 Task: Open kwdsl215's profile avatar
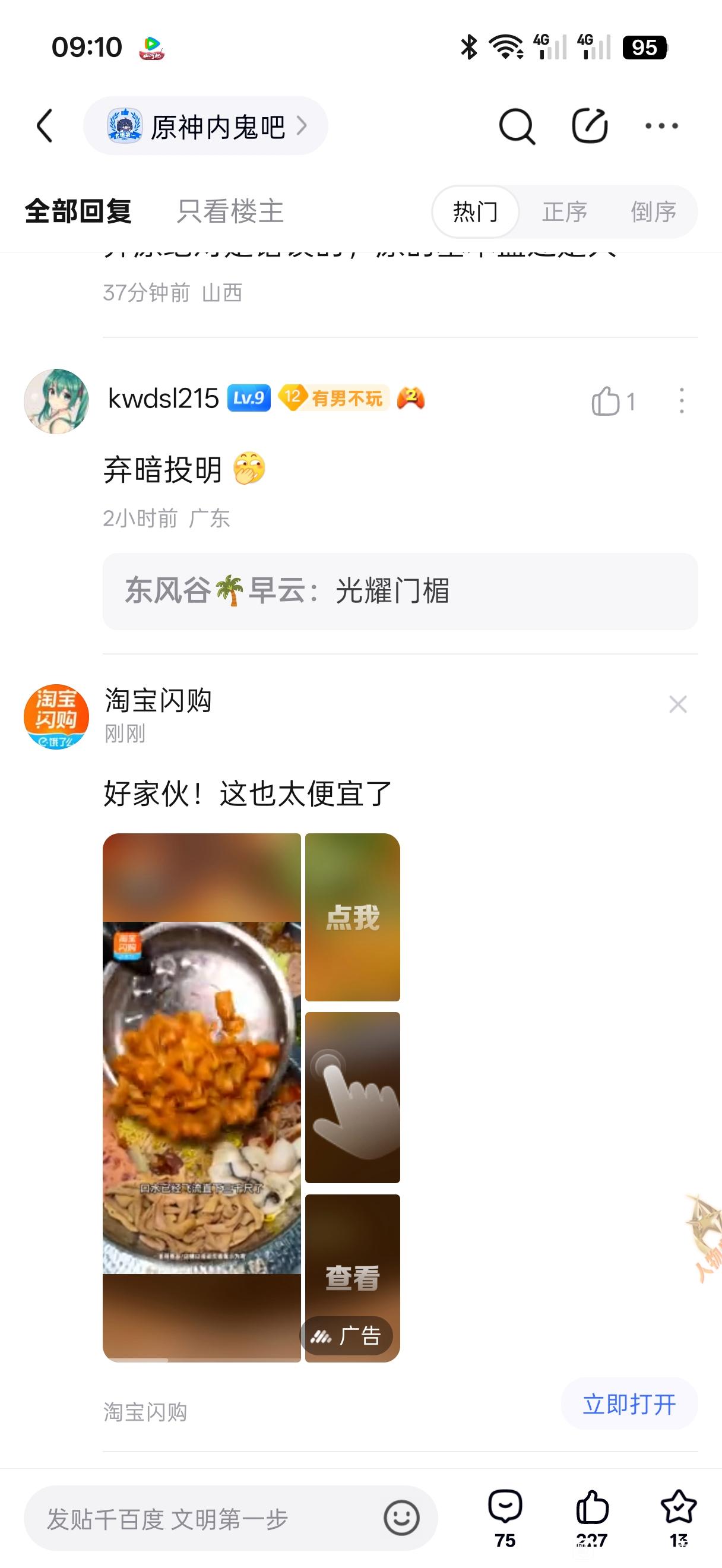click(x=56, y=401)
